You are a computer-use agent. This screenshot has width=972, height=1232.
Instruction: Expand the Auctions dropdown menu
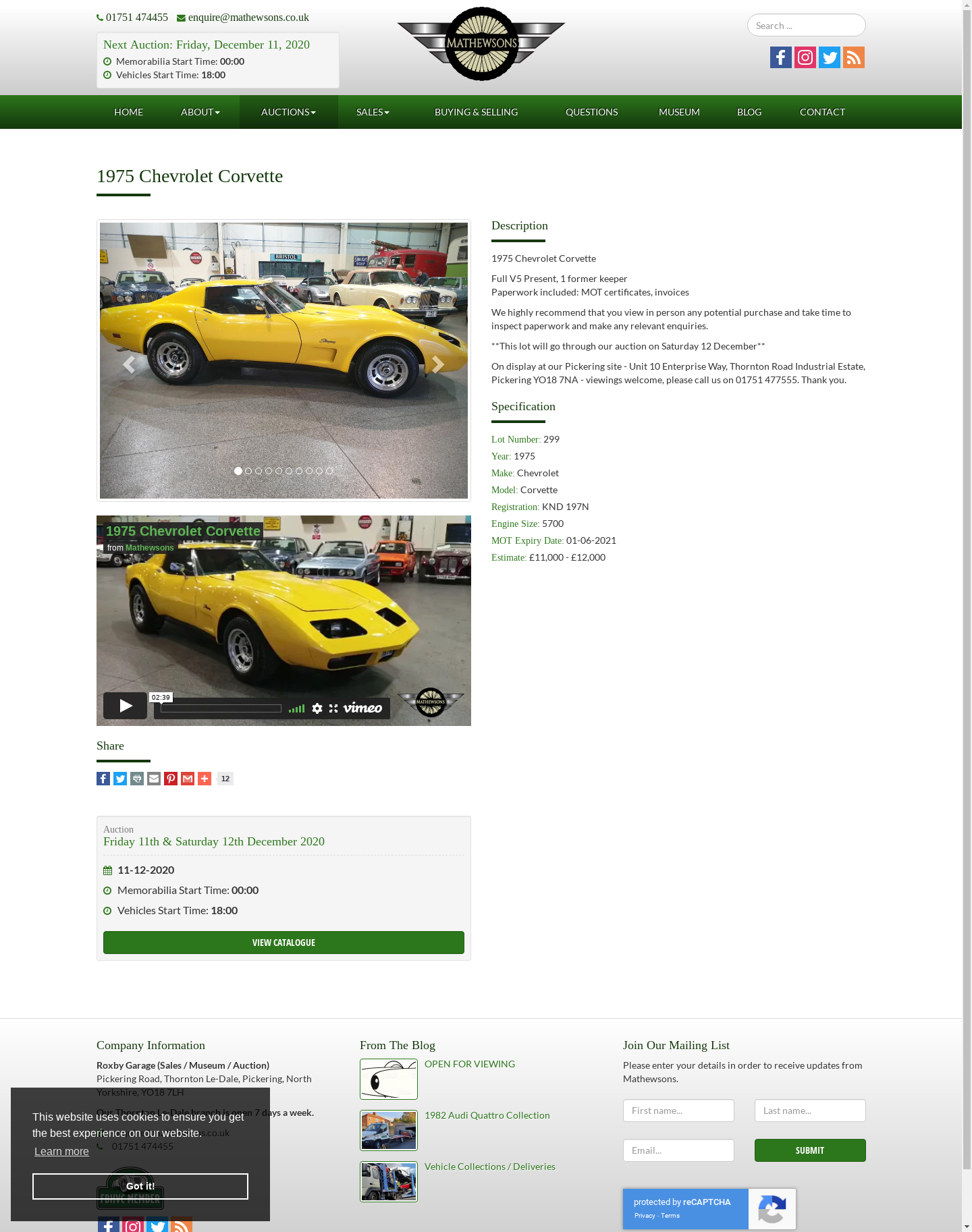[x=288, y=112]
